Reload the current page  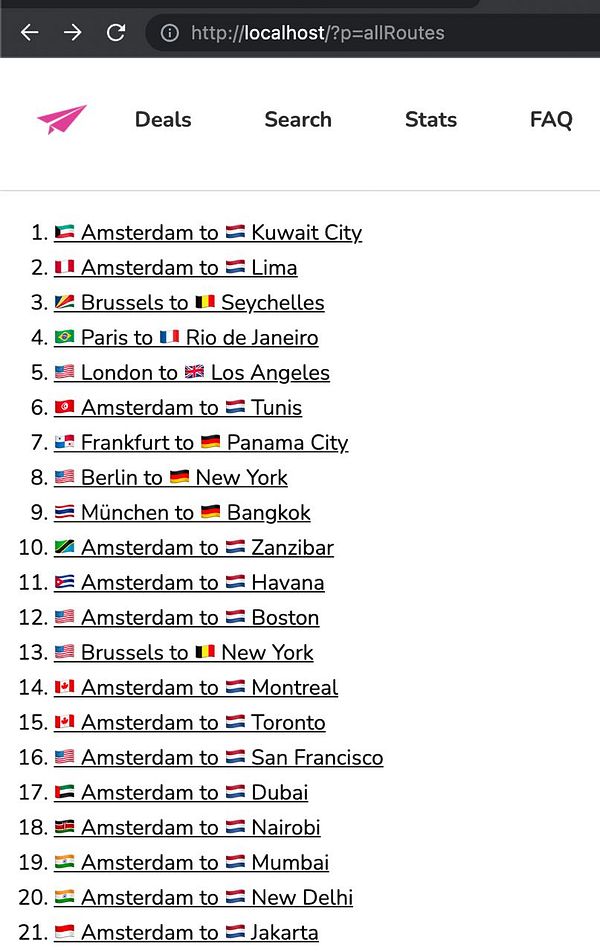pos(116,33)
